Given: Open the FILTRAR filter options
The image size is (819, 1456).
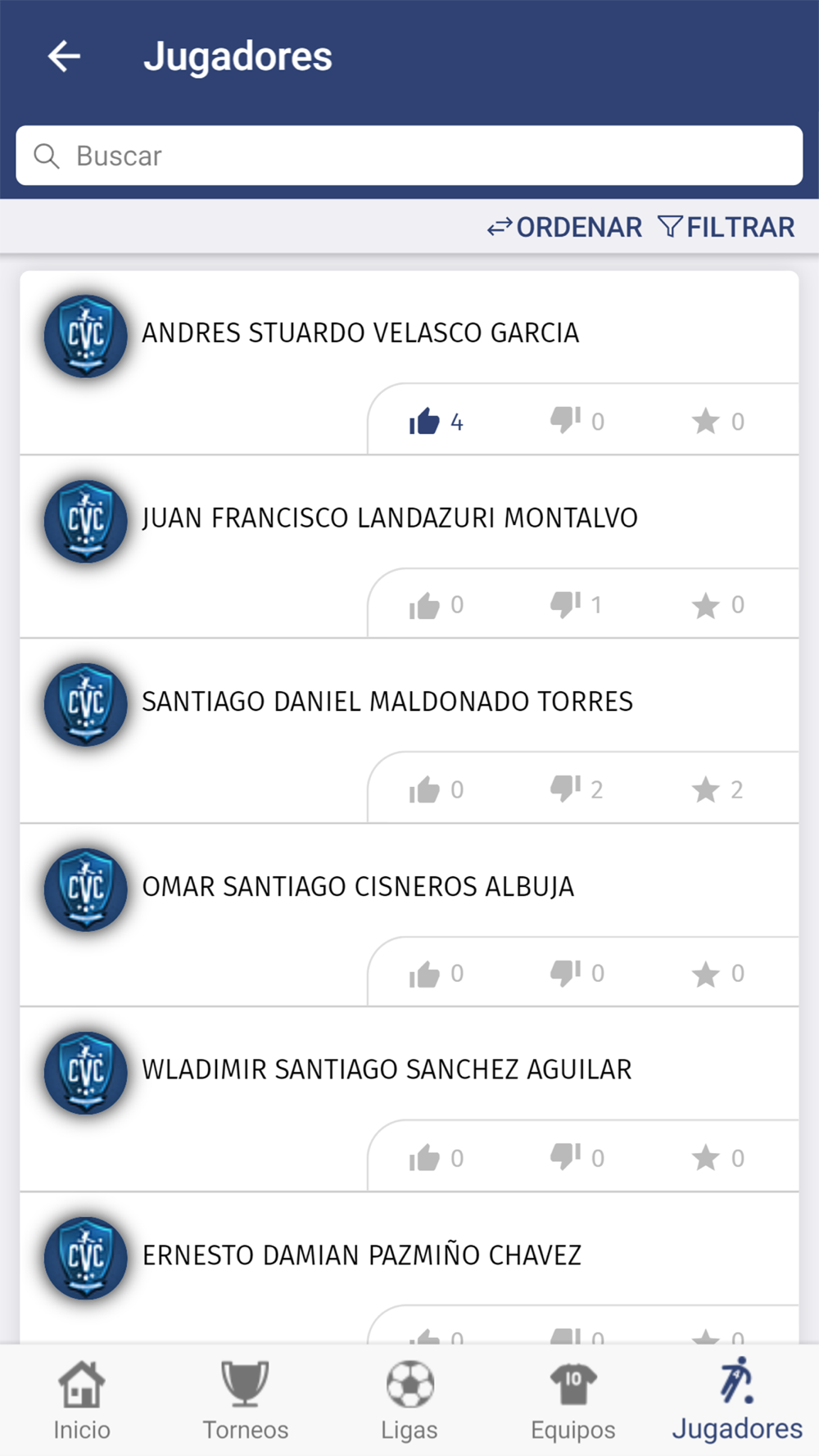Looking at the screenshot, I should point(726,227).
